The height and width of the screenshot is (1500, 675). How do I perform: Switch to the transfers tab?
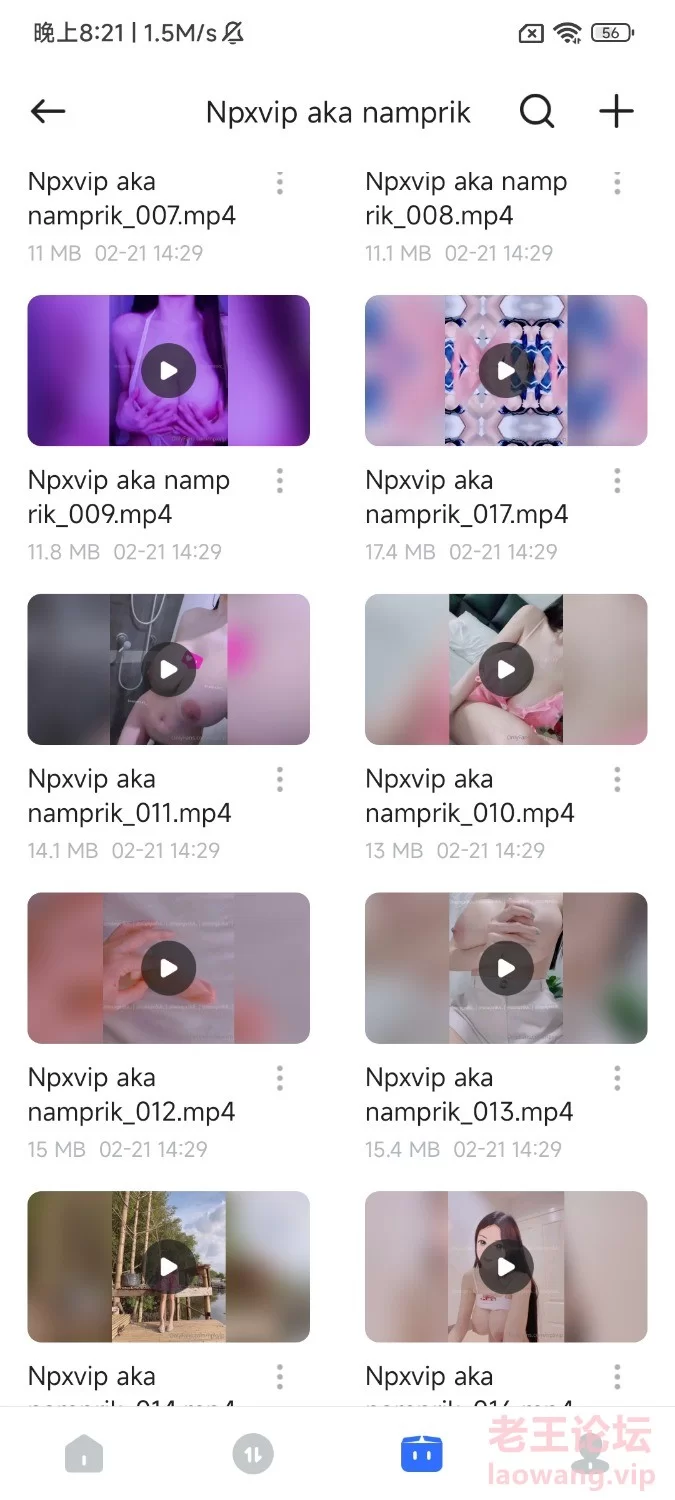[x=253, y=1454]
